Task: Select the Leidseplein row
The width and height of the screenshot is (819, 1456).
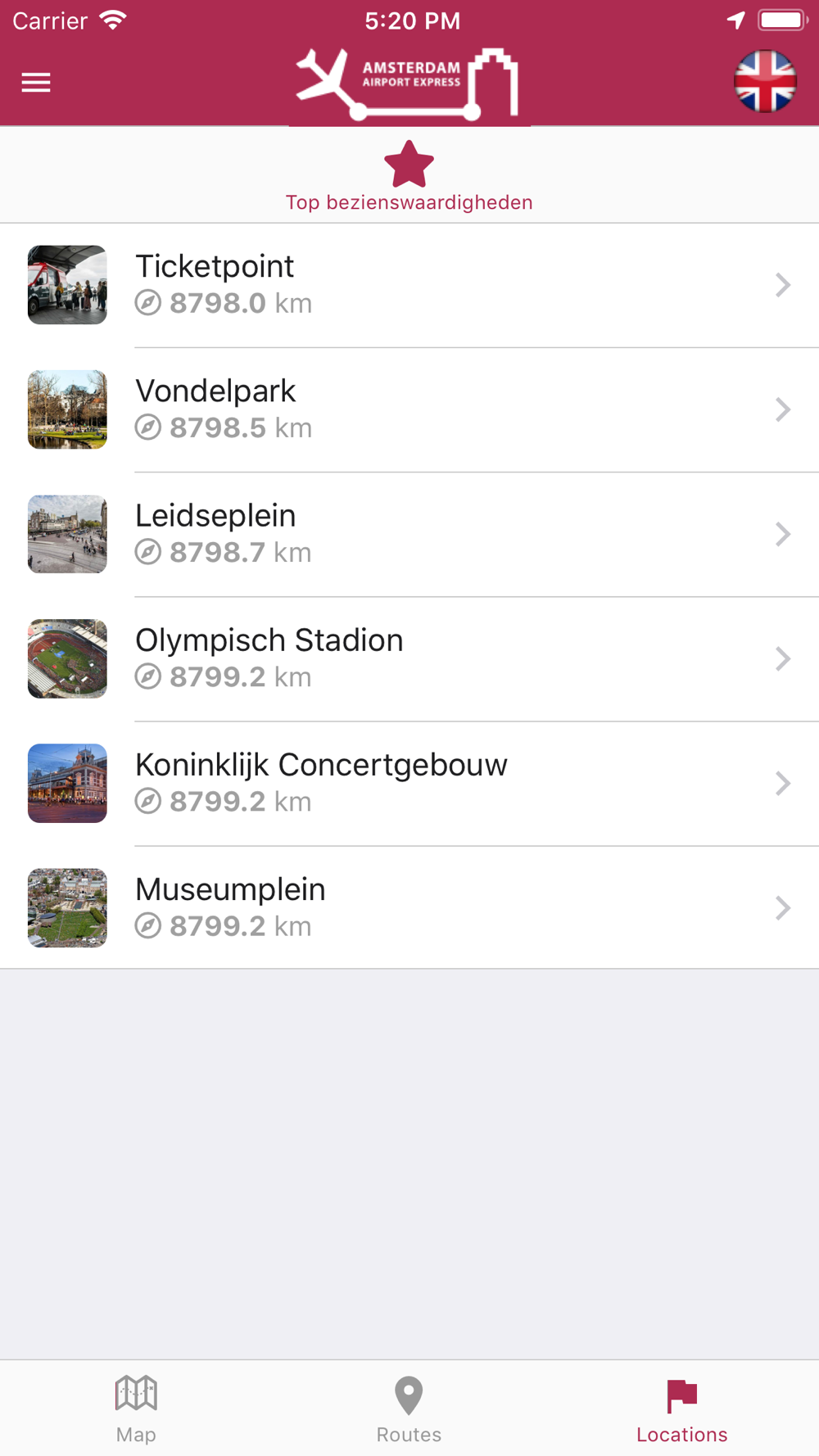Action: (x=409, y=534)
